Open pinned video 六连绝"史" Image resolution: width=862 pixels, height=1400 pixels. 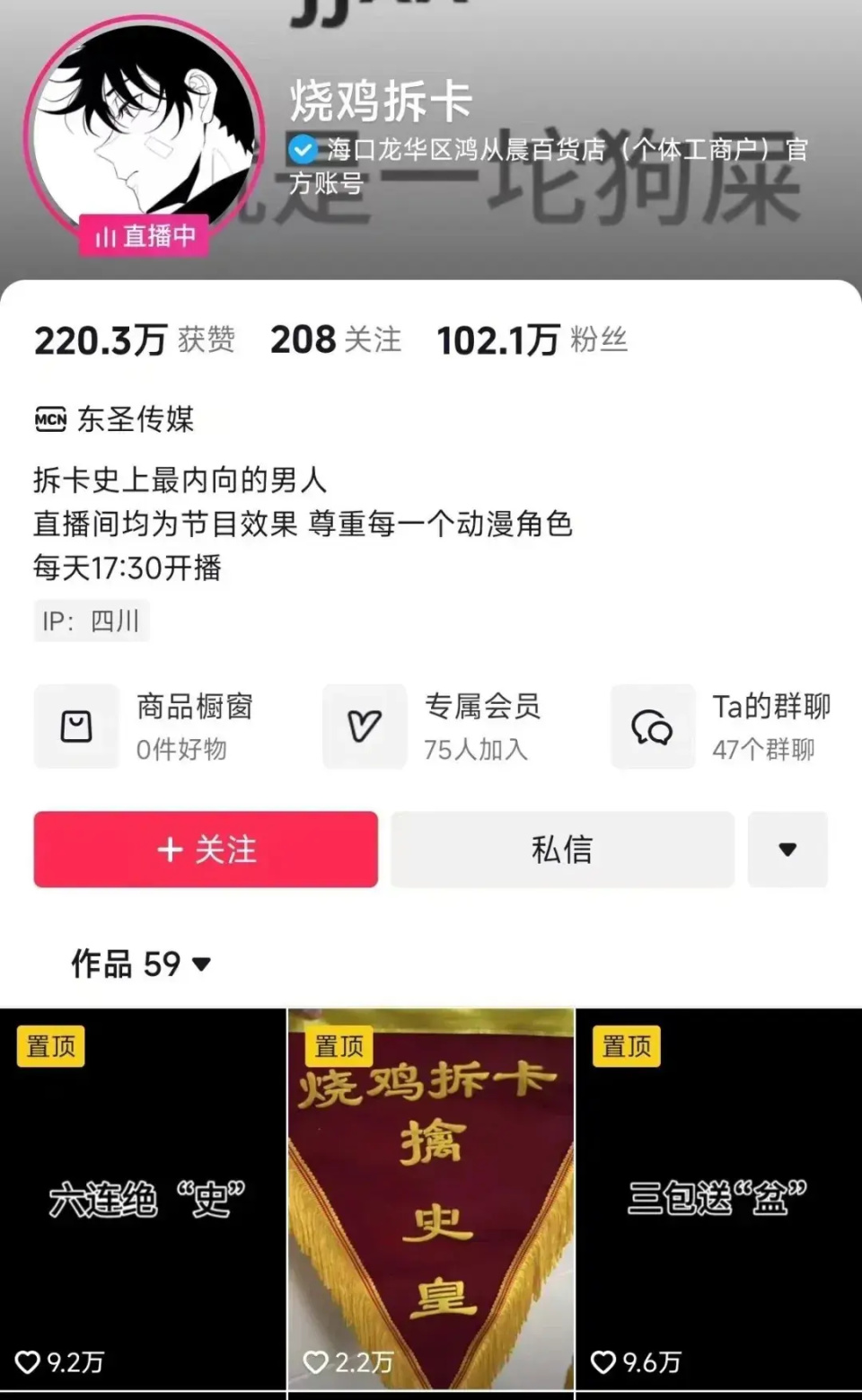(x=143, y=1199)
